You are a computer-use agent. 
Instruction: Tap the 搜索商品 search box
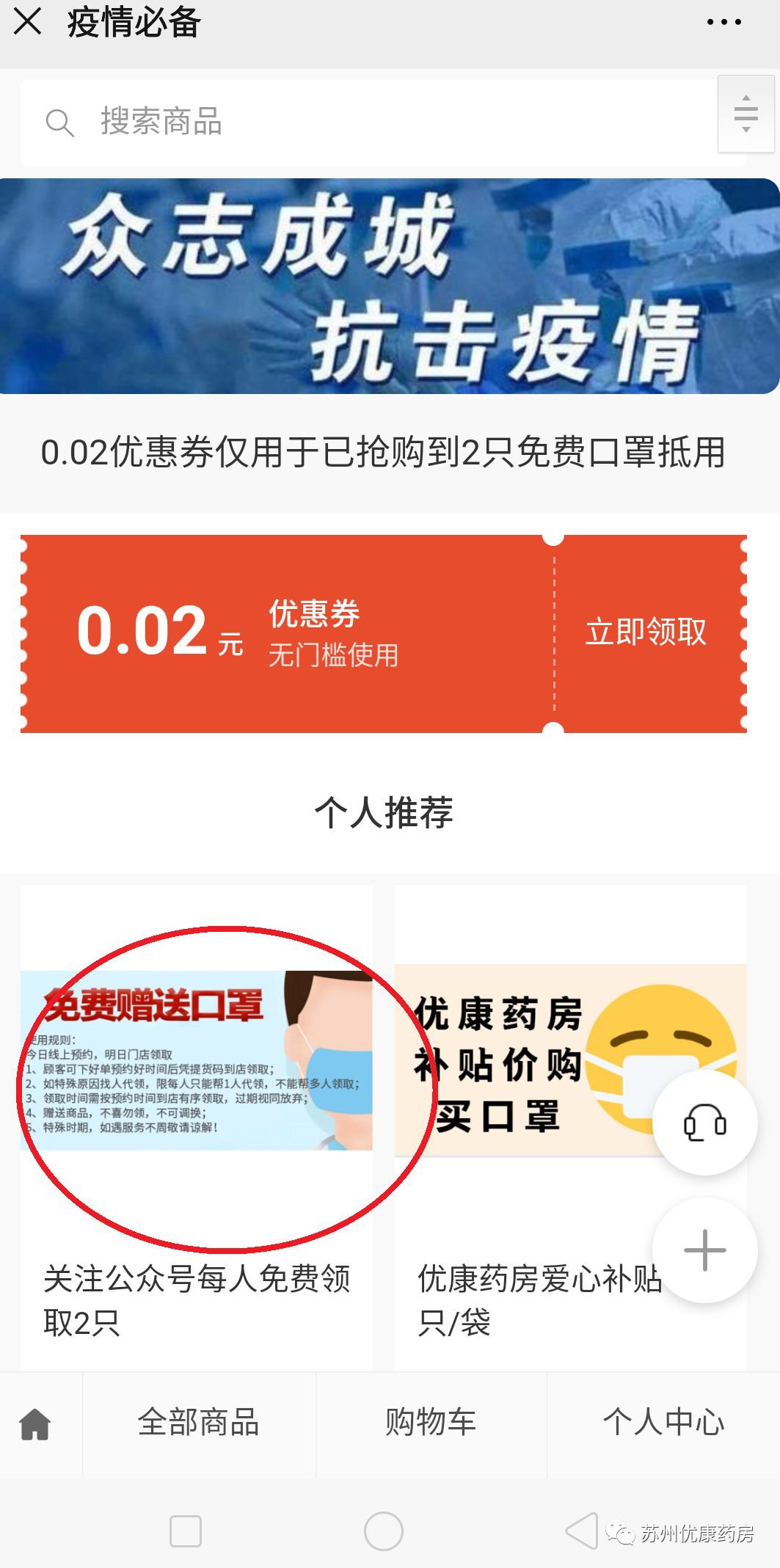[367, 123]
